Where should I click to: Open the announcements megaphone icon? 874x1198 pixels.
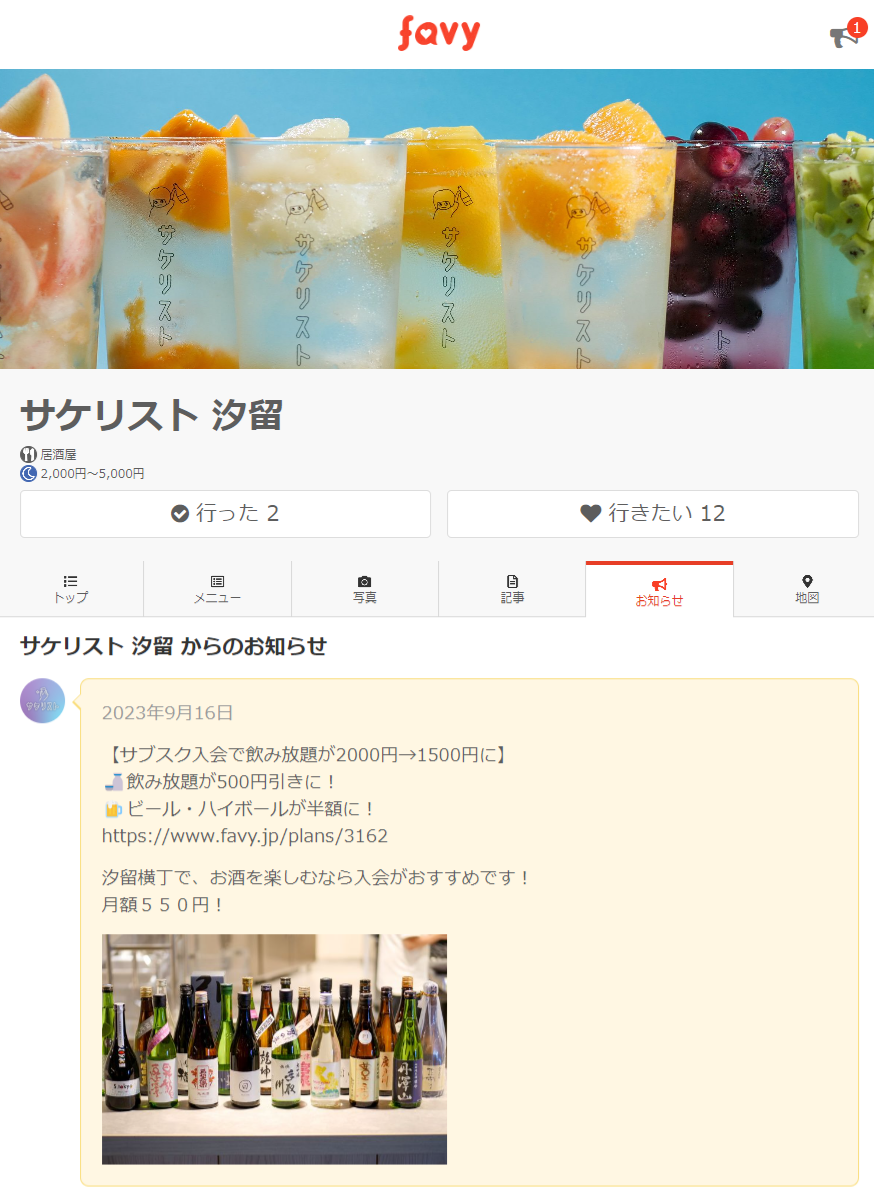tap(843, 36)
